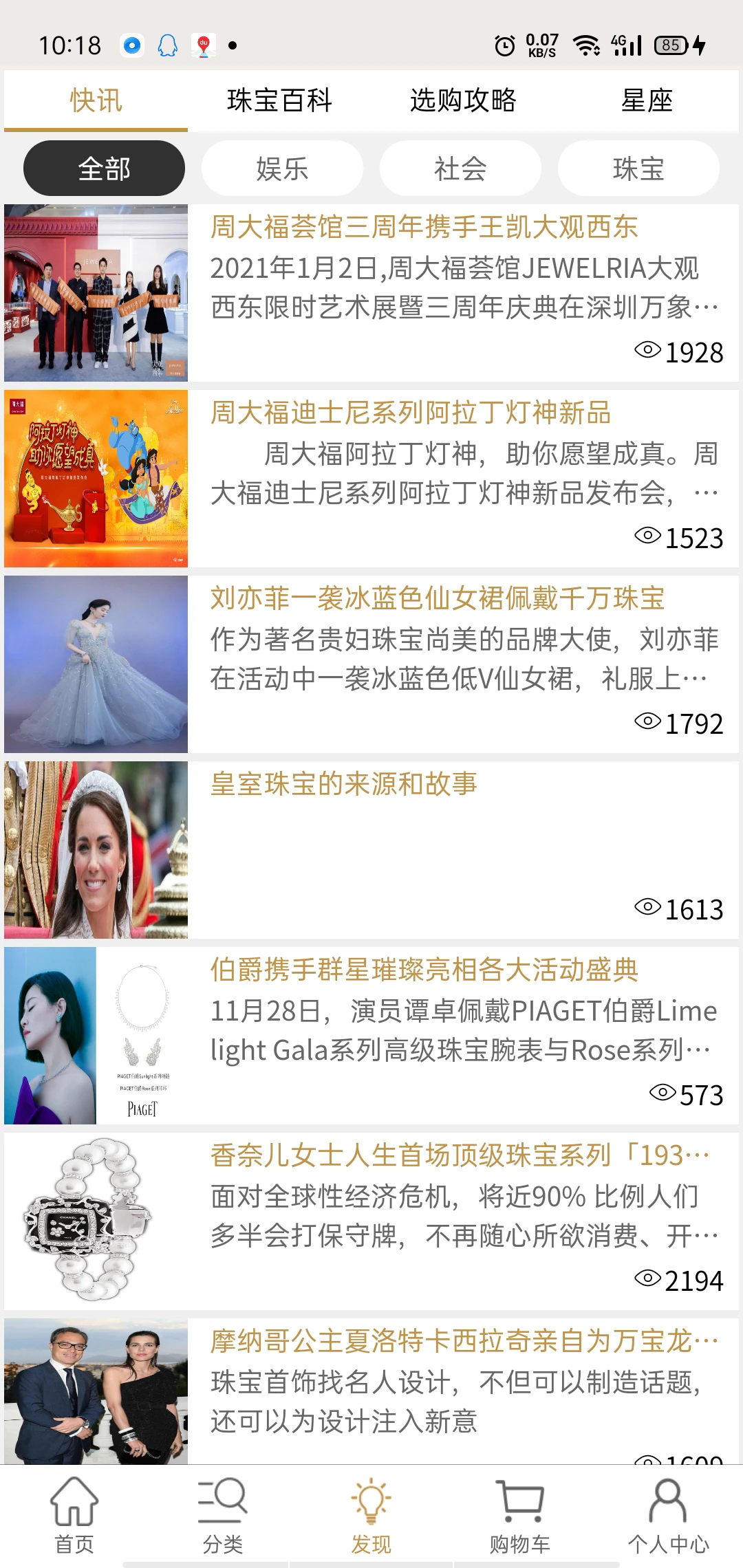
Task: Switch to the 星座 tab
Action: tap(647, 100)
